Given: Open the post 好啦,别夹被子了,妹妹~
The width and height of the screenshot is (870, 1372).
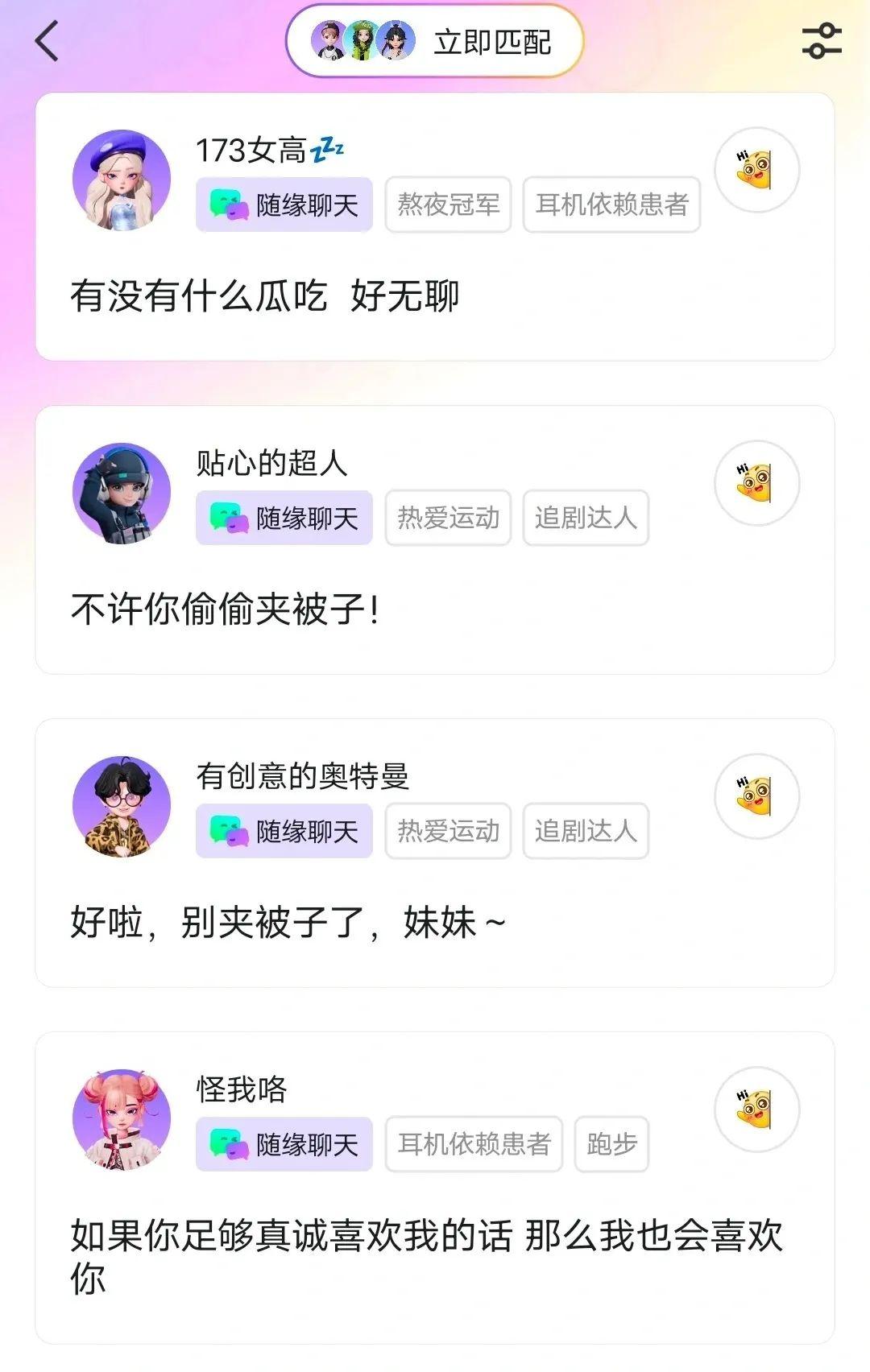Looking at the screenshot, I should click(x=288, y=922).
